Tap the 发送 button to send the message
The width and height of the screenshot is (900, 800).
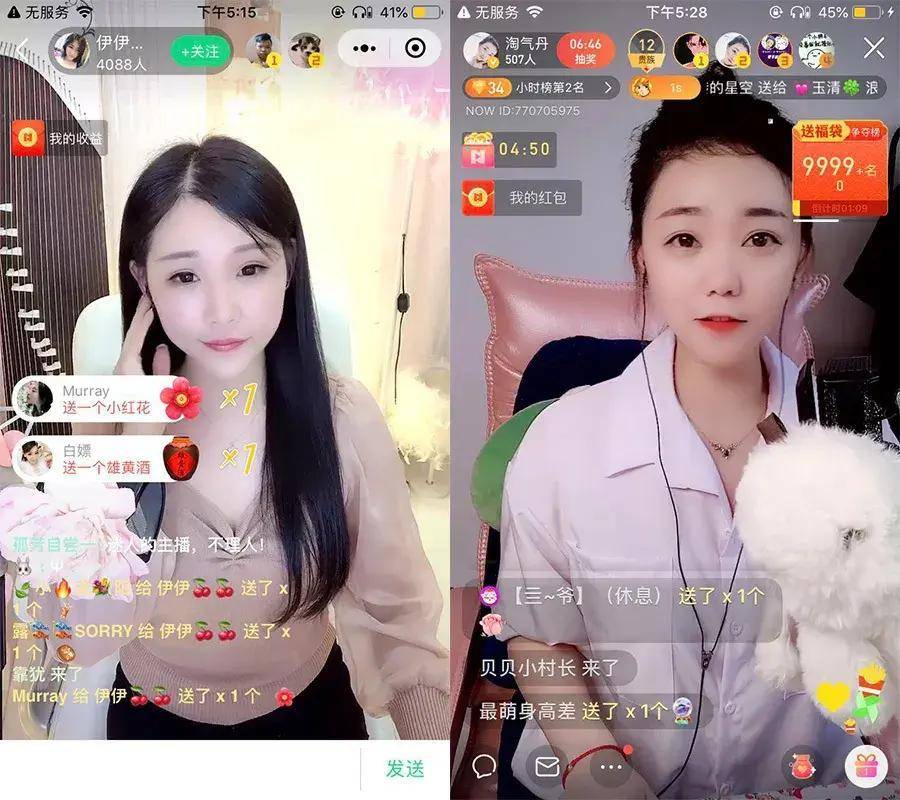point(405,768)
